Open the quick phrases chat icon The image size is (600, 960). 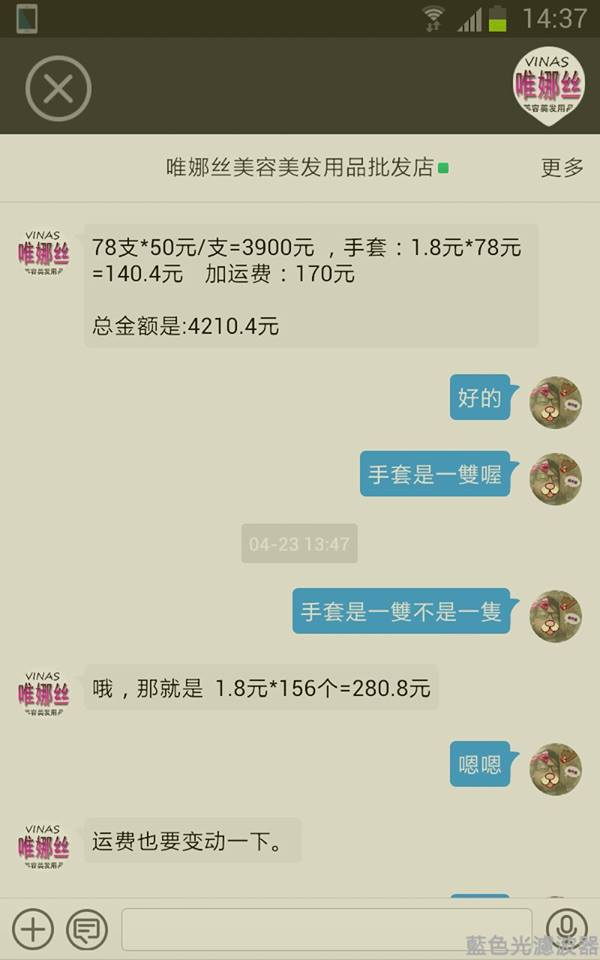tap(87, 929)
